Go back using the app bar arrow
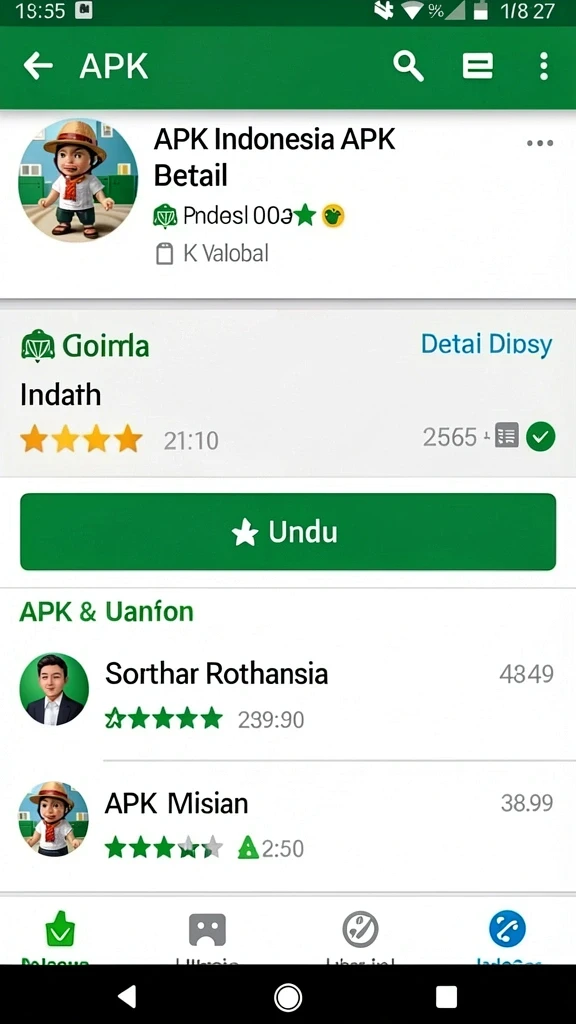Image resolution: width=576 pixels, height=1024 pixels. pos(38,66)
